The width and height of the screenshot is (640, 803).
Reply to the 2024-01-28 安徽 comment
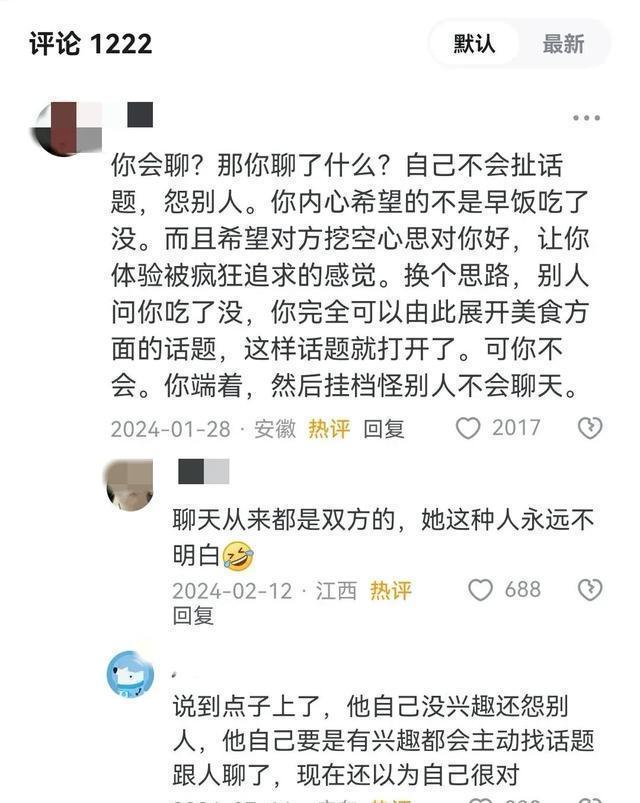(x=384, y=429)
